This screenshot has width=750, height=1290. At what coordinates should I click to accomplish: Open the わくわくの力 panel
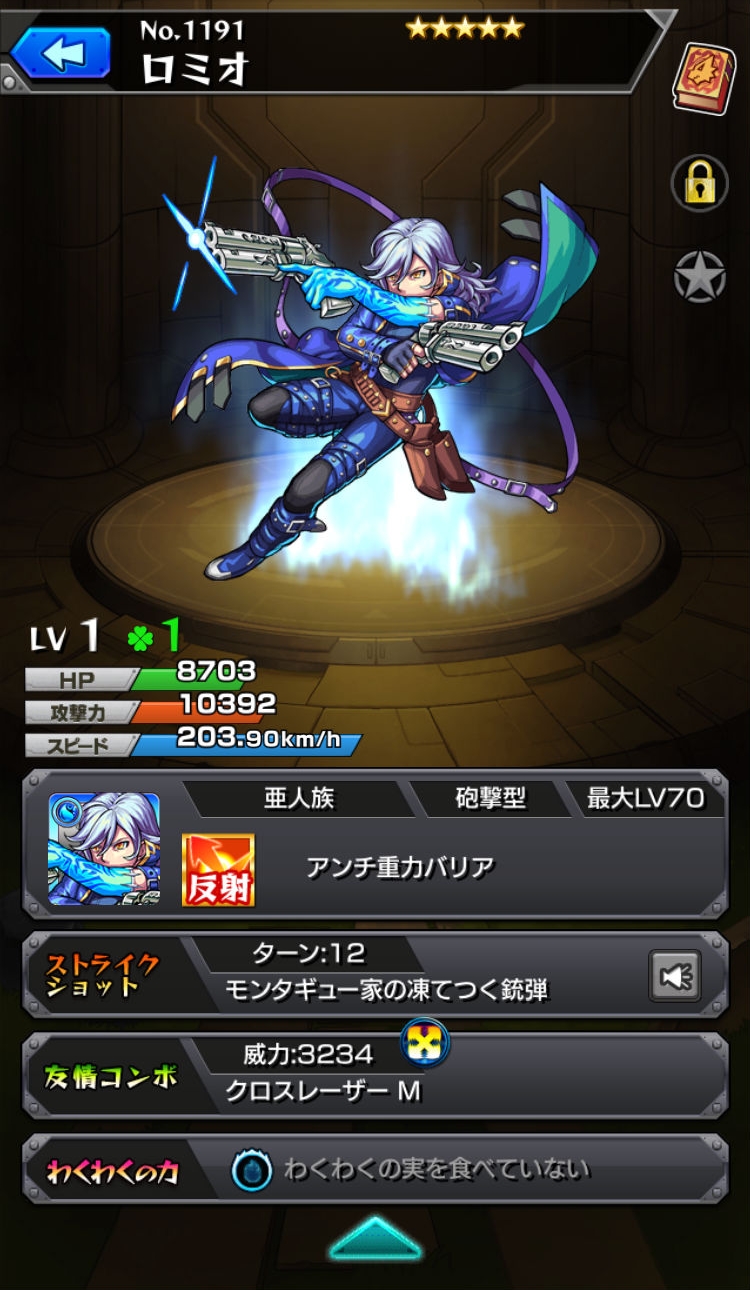[x=375, y=1170]
